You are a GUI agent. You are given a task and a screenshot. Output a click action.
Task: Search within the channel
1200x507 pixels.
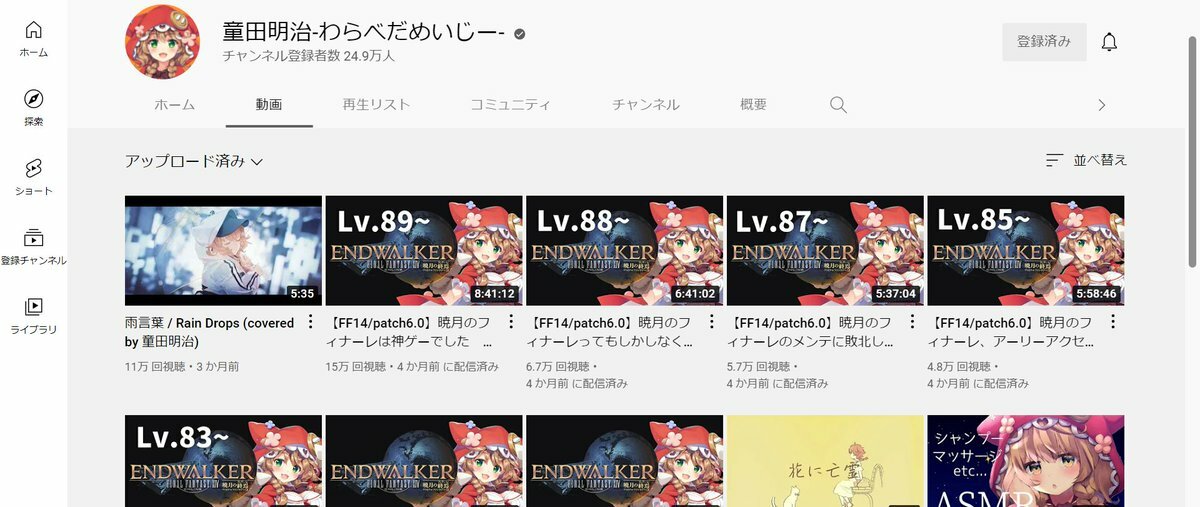pyautogui.click(x=838, y=105)
